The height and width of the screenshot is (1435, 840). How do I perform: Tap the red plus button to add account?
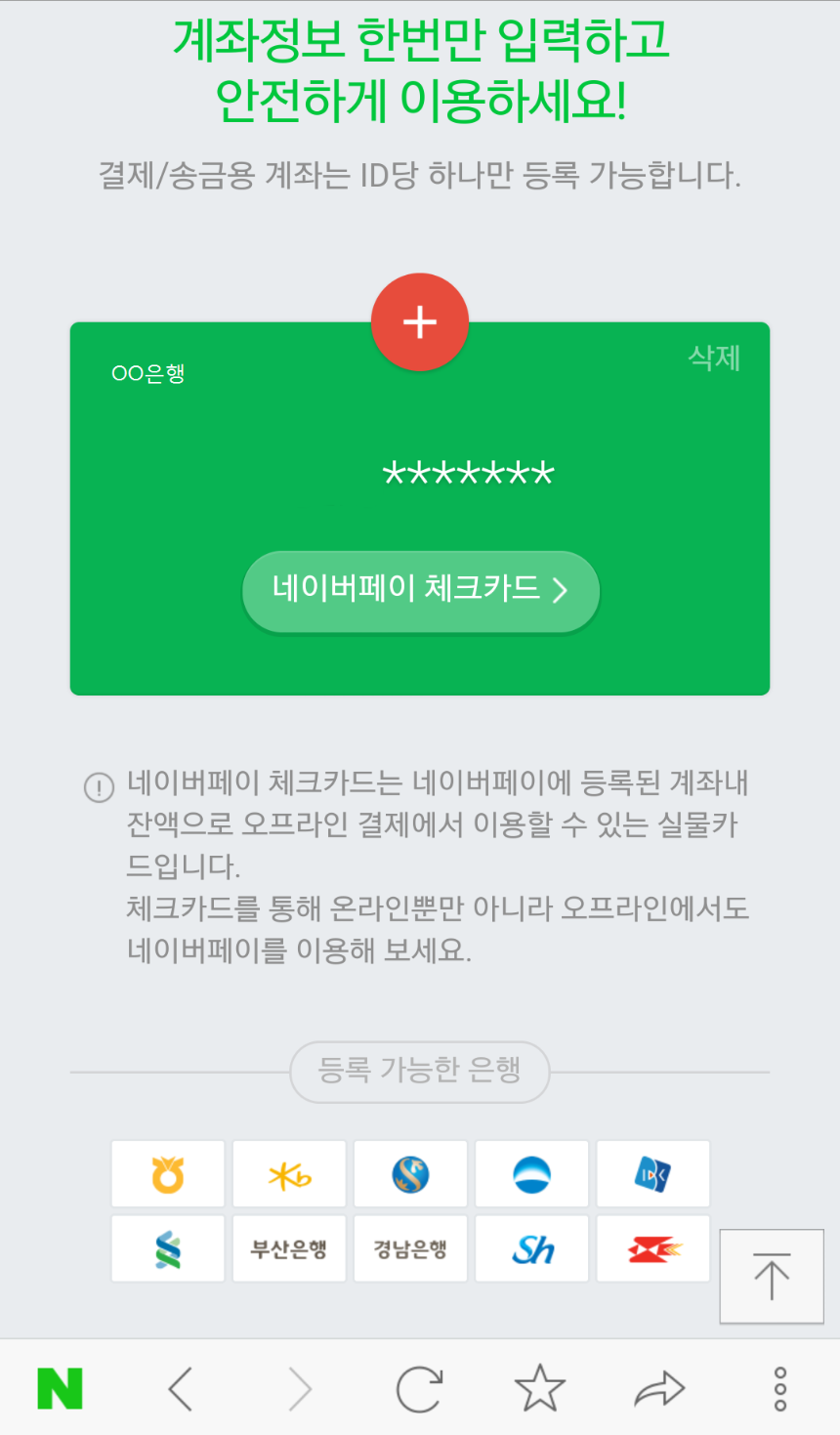pos(420,321)
